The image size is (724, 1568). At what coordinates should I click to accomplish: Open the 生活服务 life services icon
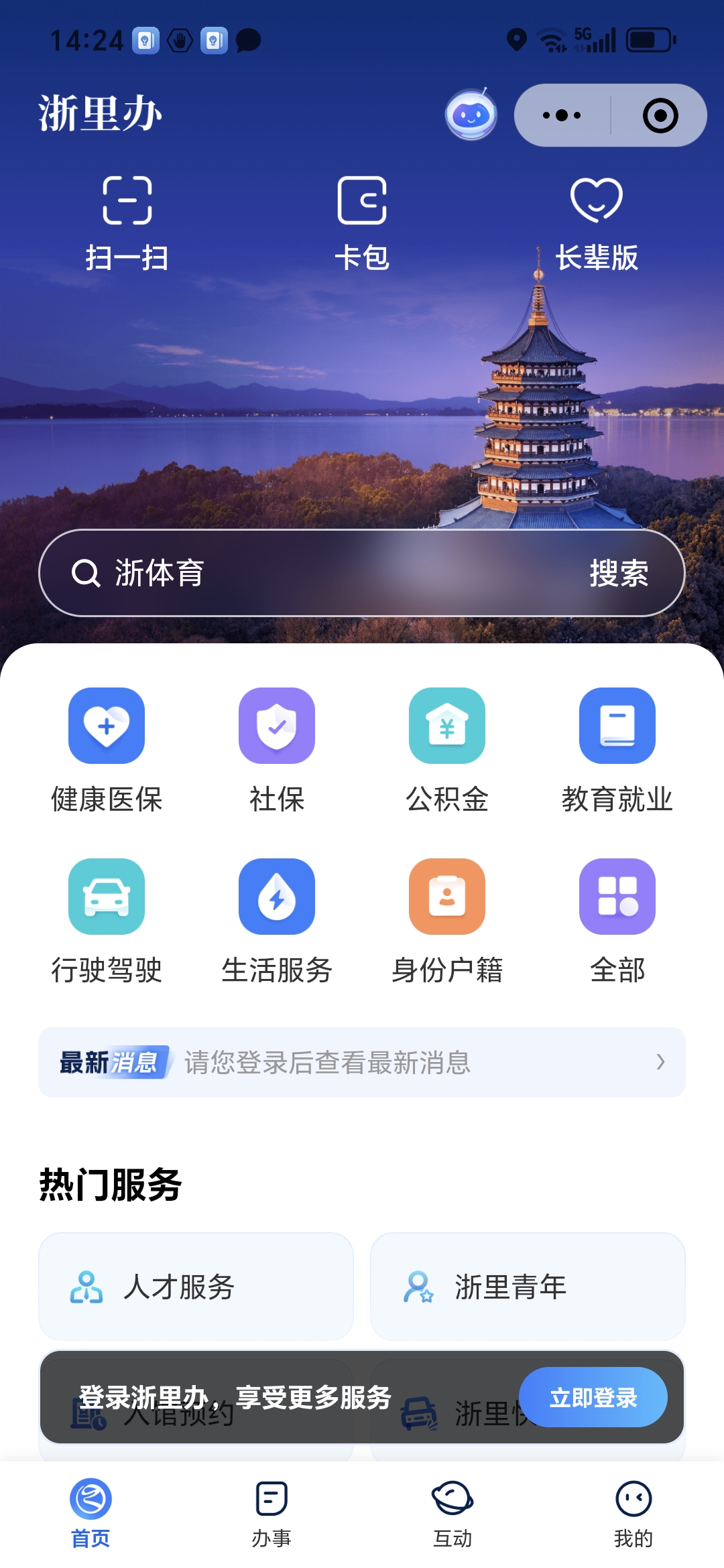coord(277,897)
